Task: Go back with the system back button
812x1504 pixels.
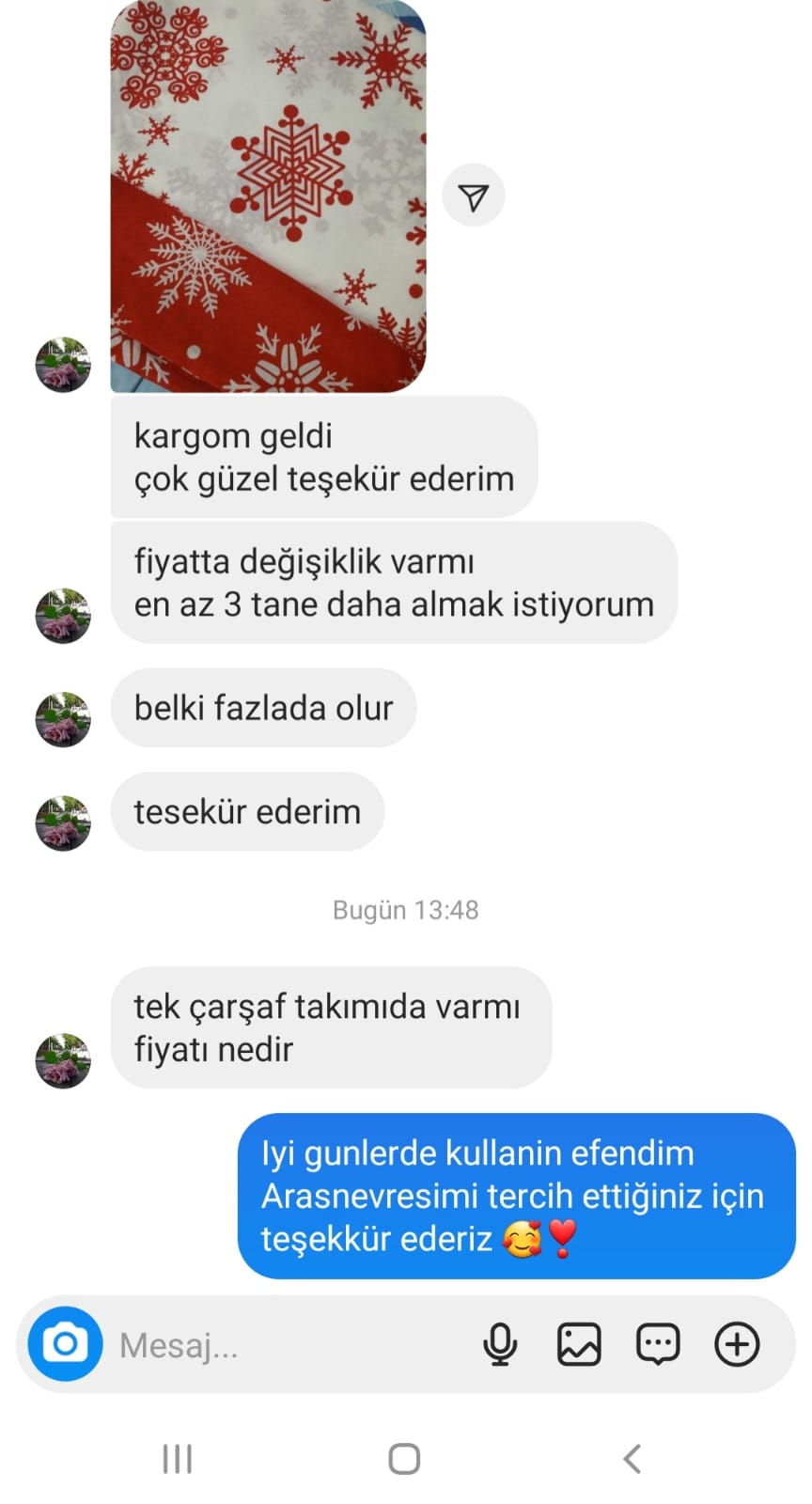Action: [632, 1459]
